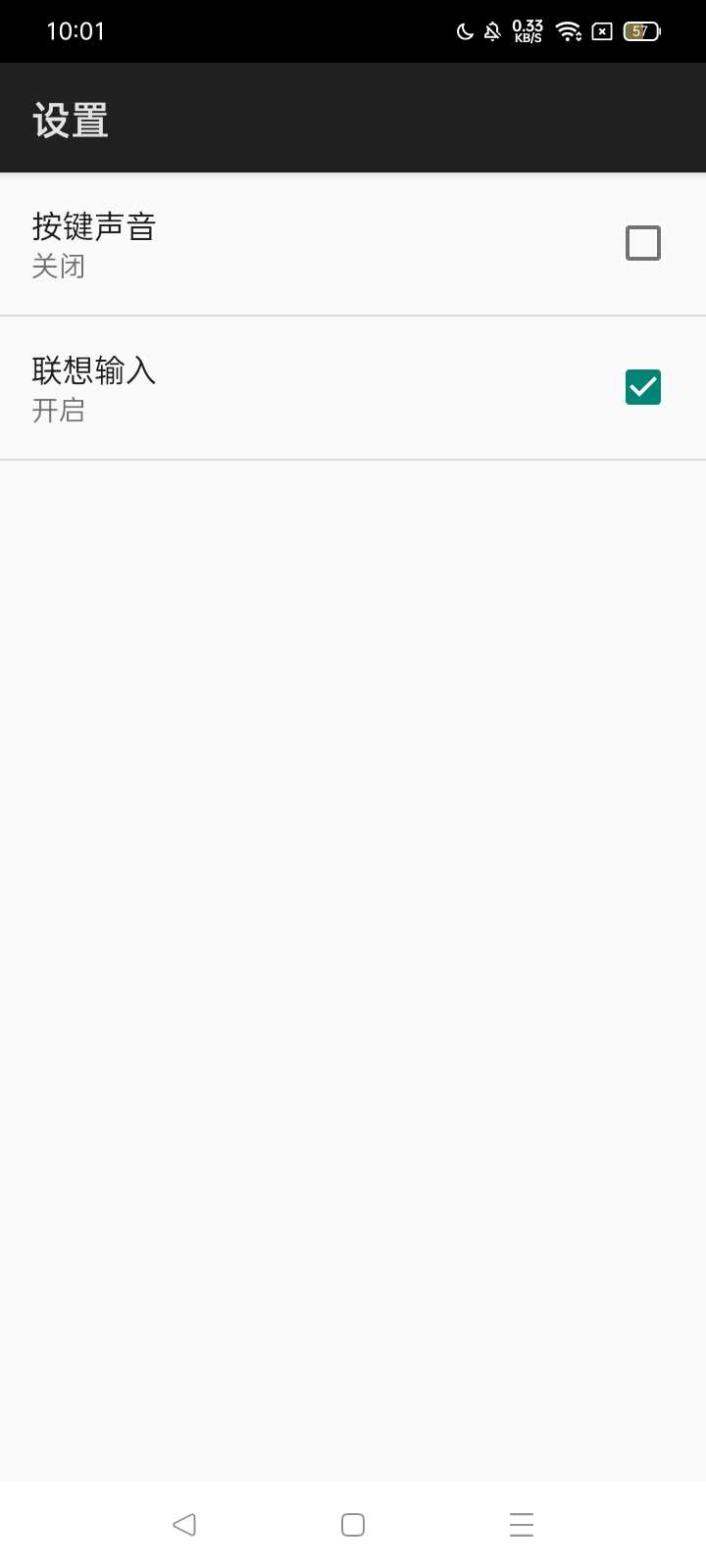
Task: Open recent apps from navigation bar
Action: [x=522, y=1524]
